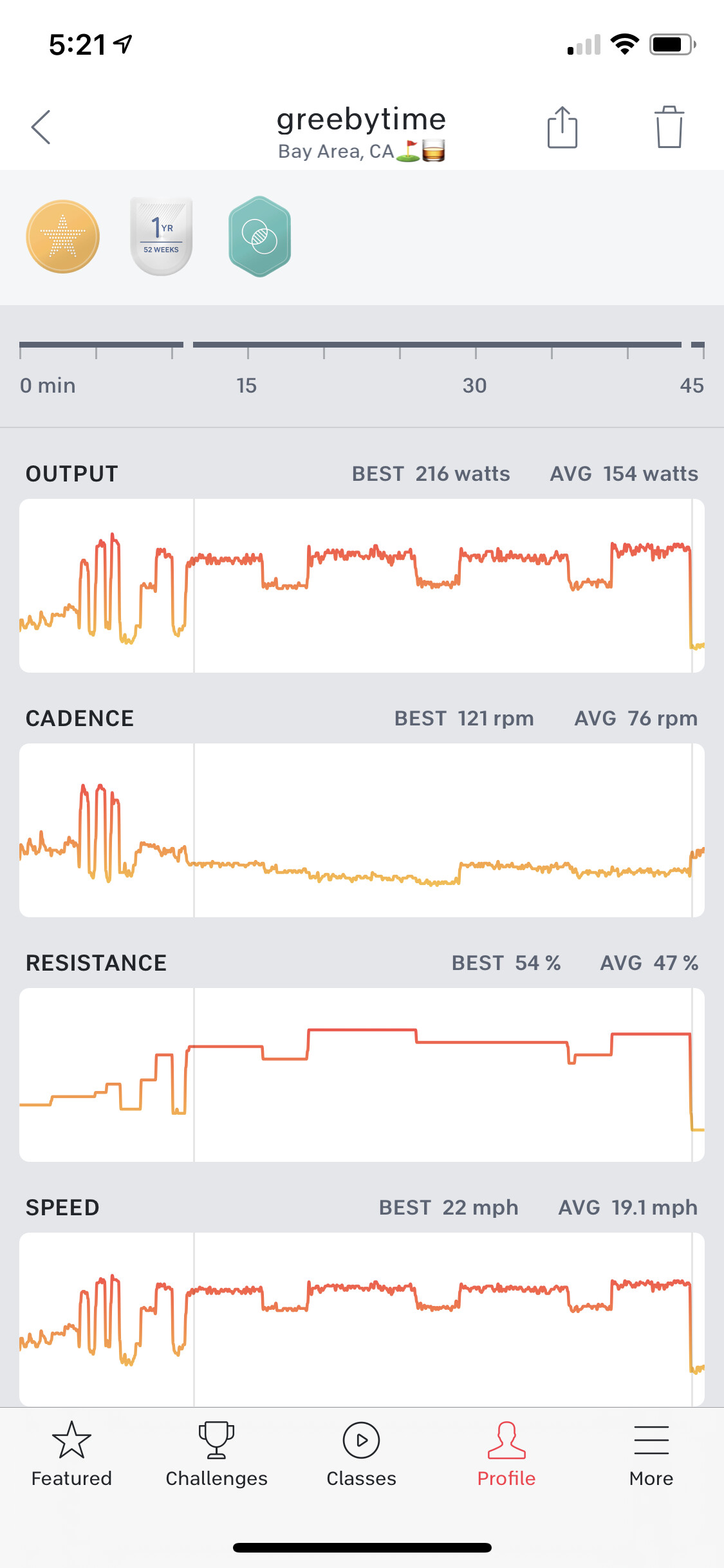Open the gold star achievement badge

63,237
